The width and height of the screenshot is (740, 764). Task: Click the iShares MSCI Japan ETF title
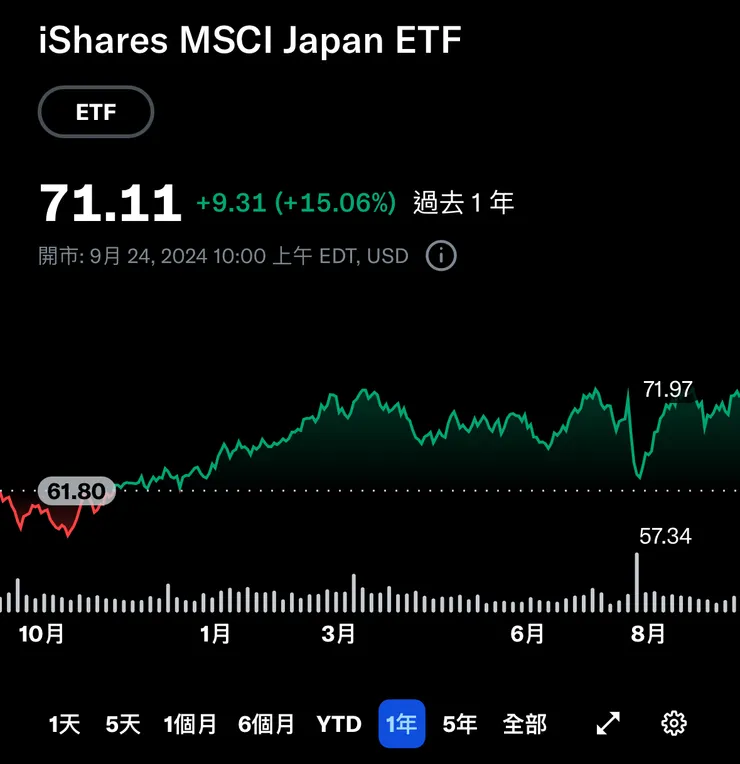248,41
